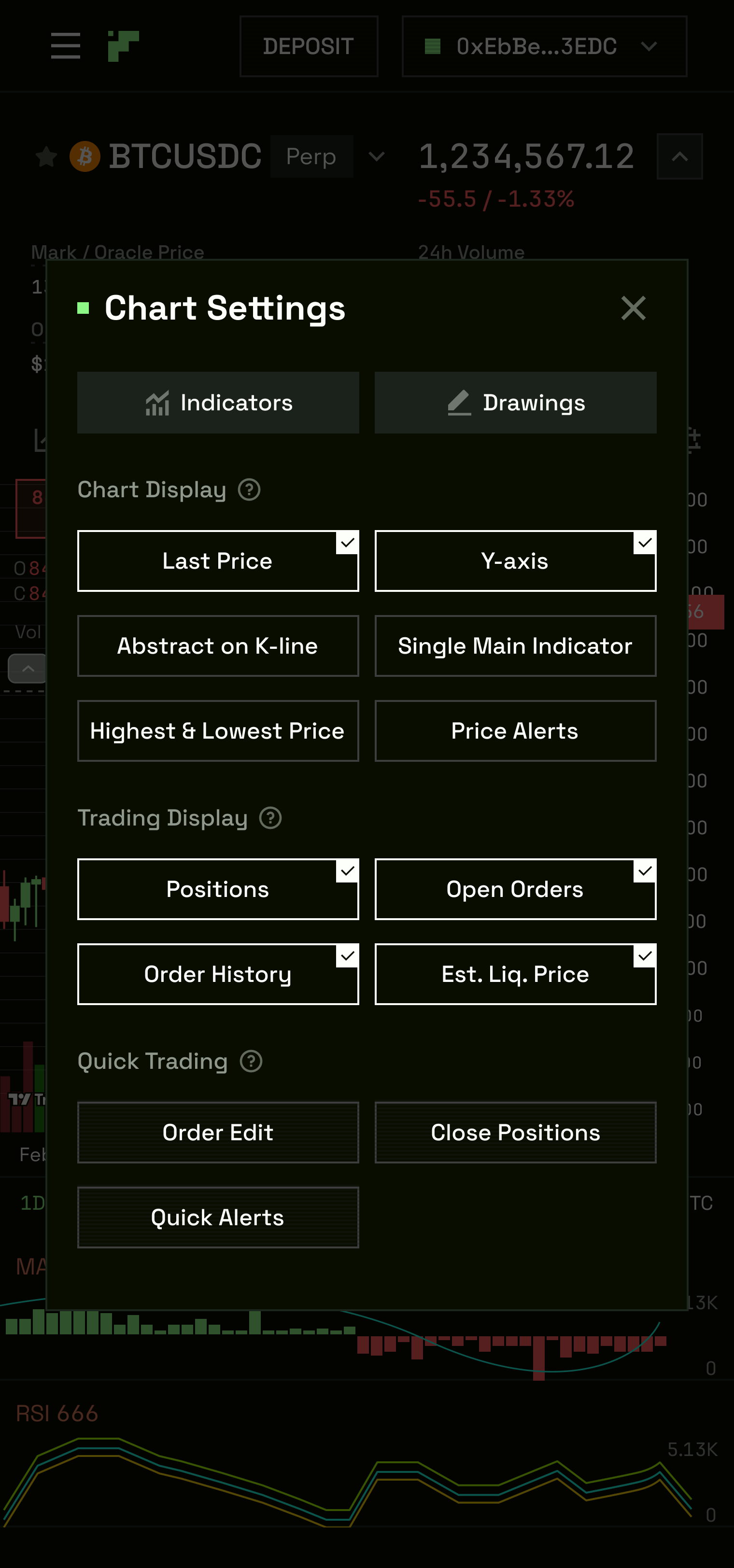
Task: Open the hamburger navigation menu
Action: (65, 46)
